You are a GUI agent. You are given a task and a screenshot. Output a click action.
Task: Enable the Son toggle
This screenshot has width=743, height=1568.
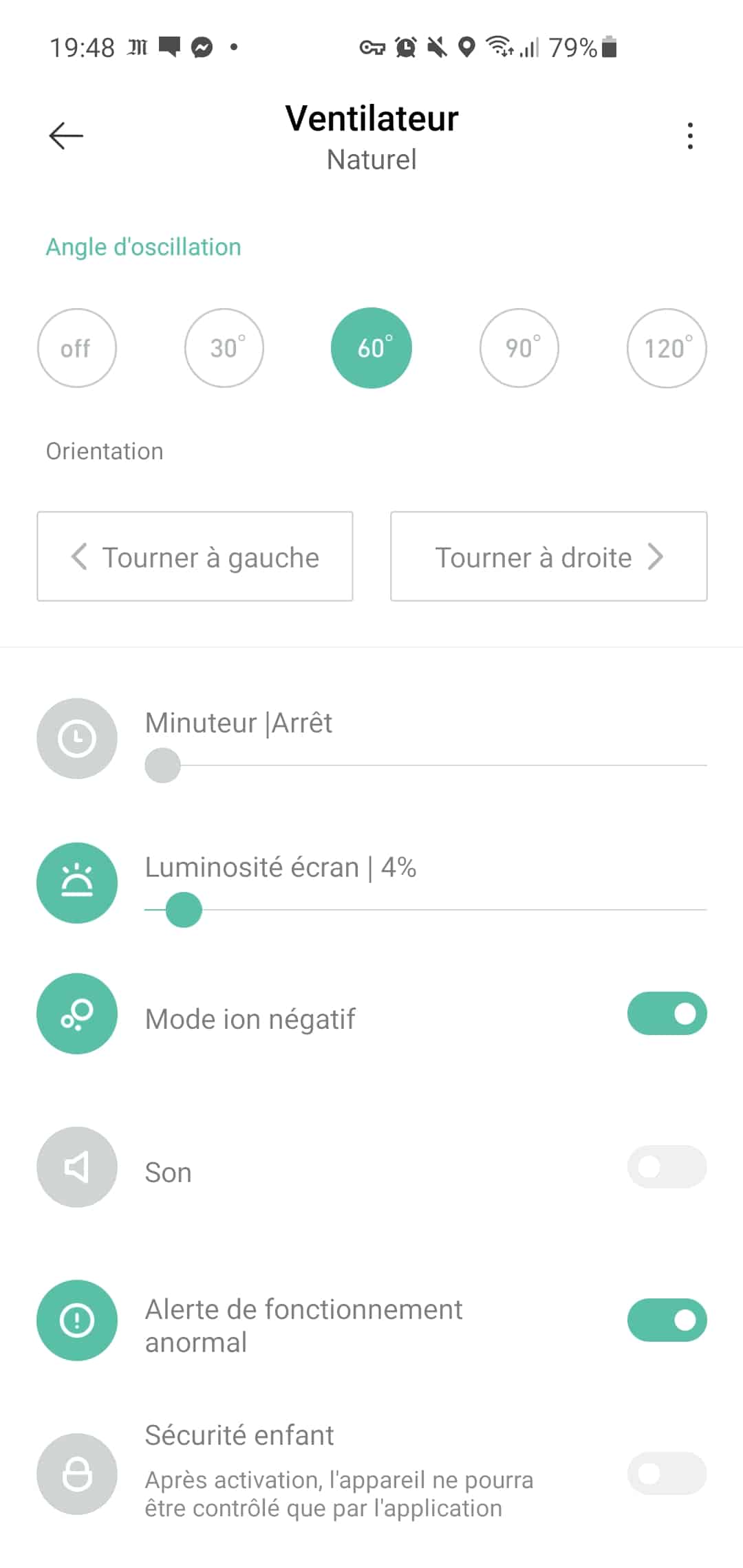coord(667,1166)
